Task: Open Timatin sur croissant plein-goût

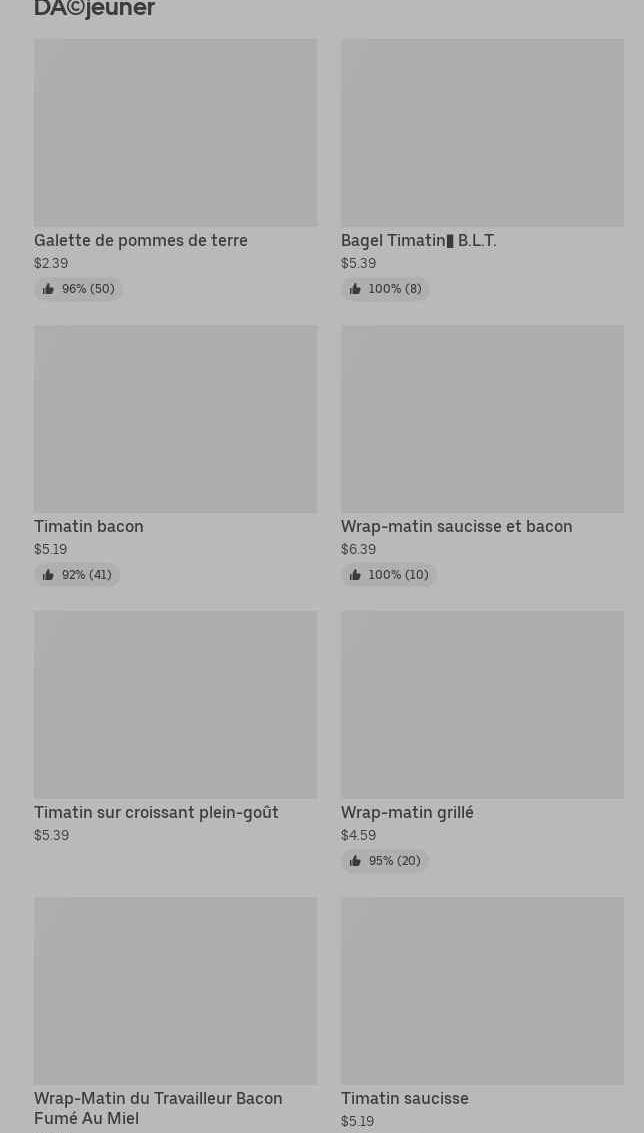Action: 175,728
